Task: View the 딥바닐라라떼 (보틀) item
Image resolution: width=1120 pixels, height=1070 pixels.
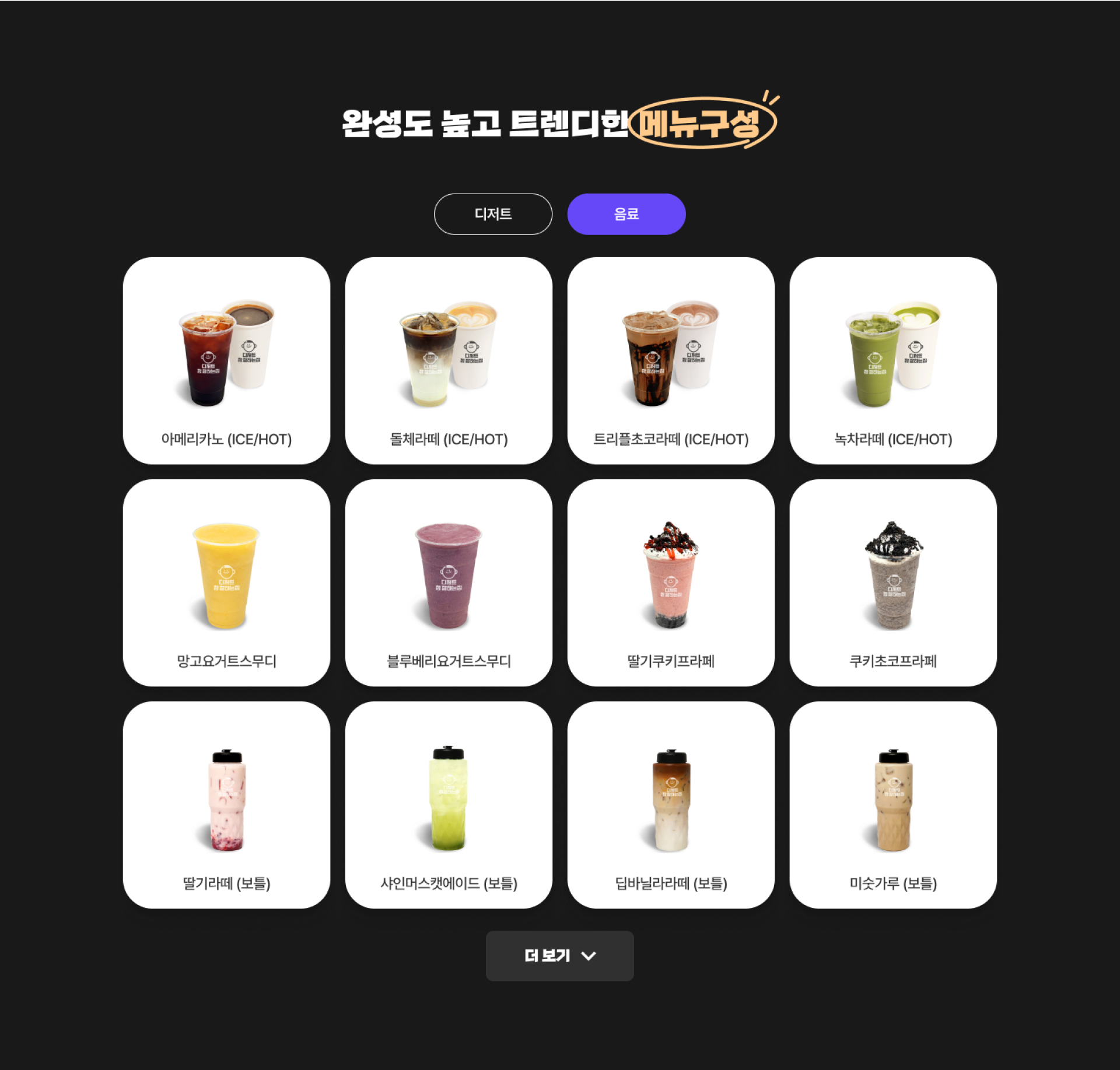Action: [671, 805]
